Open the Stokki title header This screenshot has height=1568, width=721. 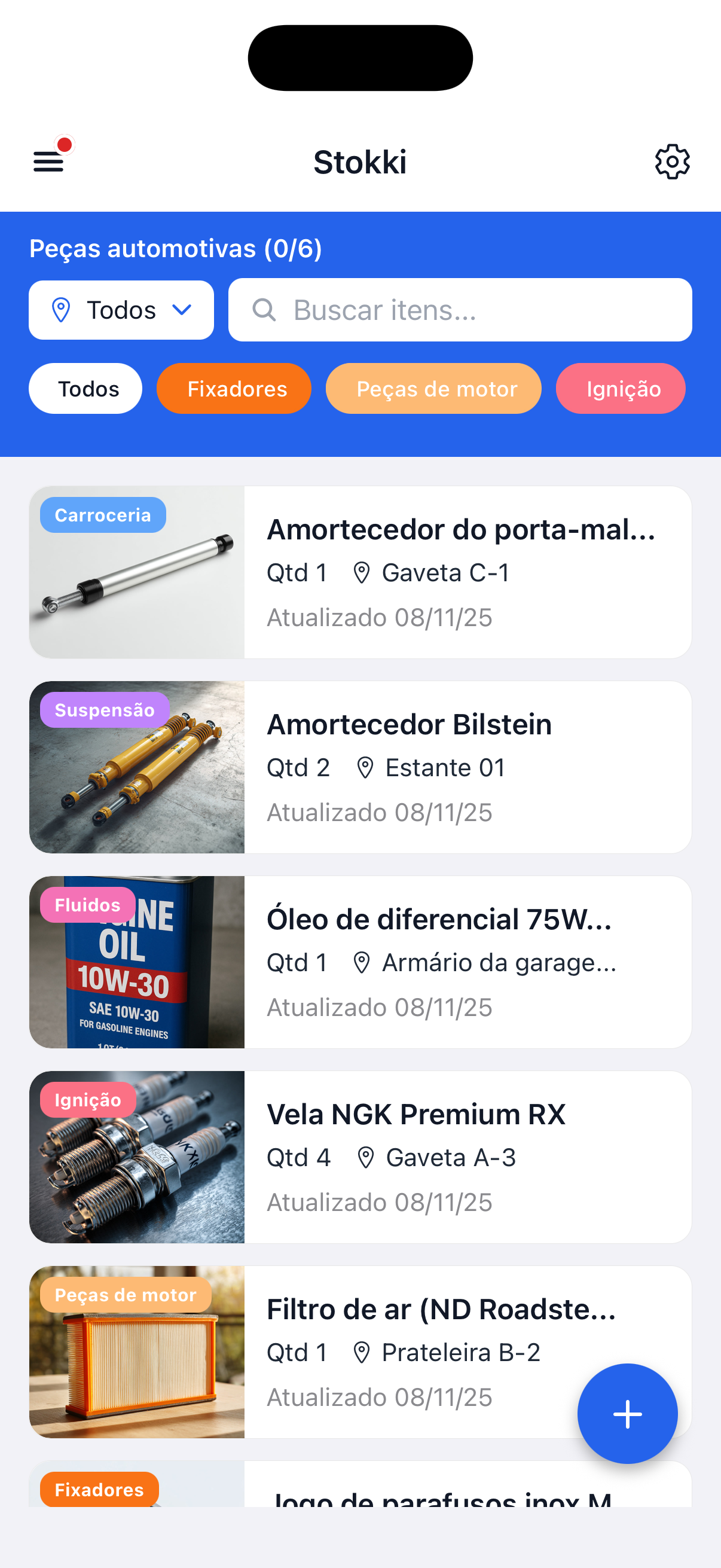[x=360, y=162]
